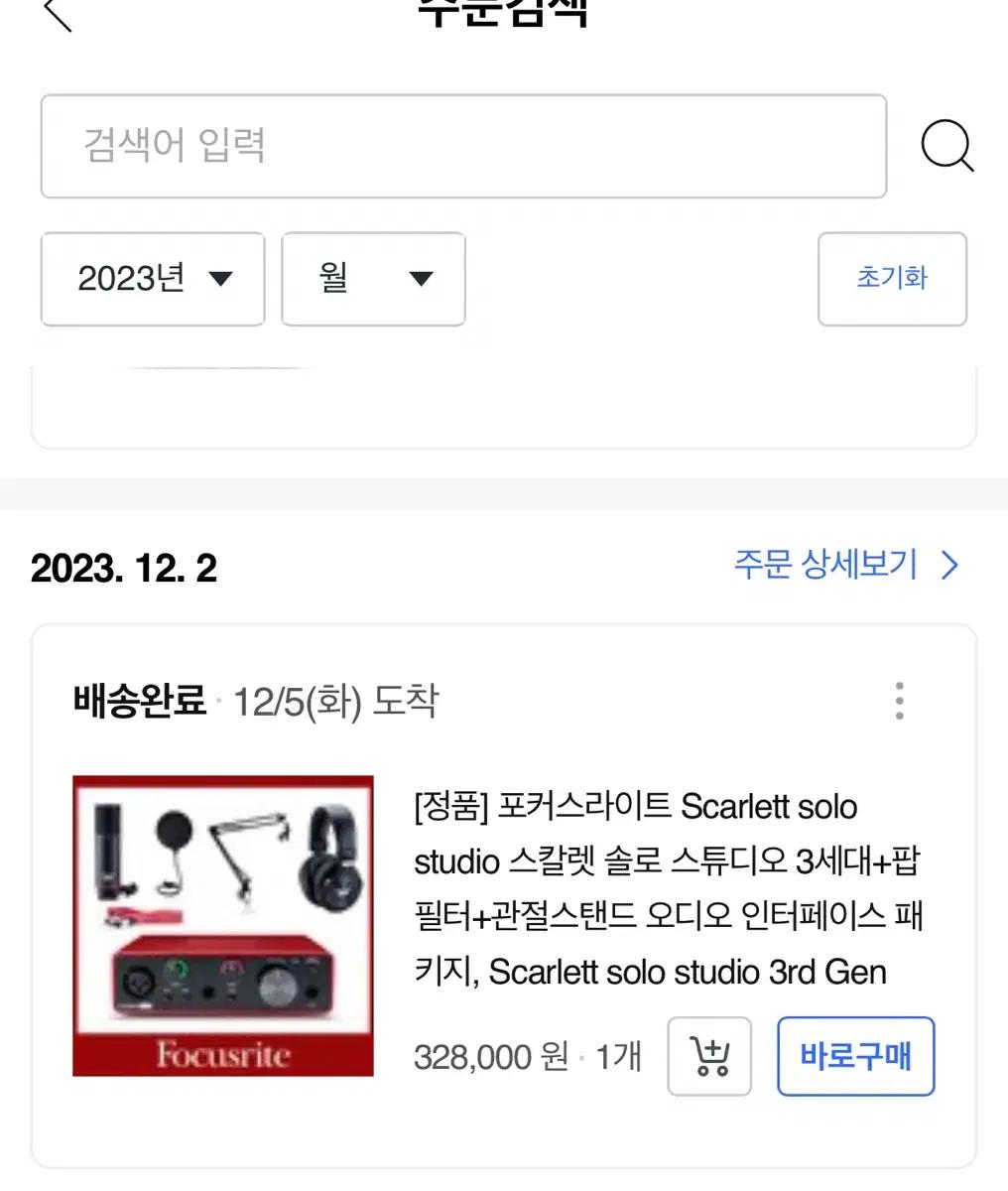Click the 바로구매 purchase button
The width and height of the screenshot is (1008, 1191).
click(855, 1056)
